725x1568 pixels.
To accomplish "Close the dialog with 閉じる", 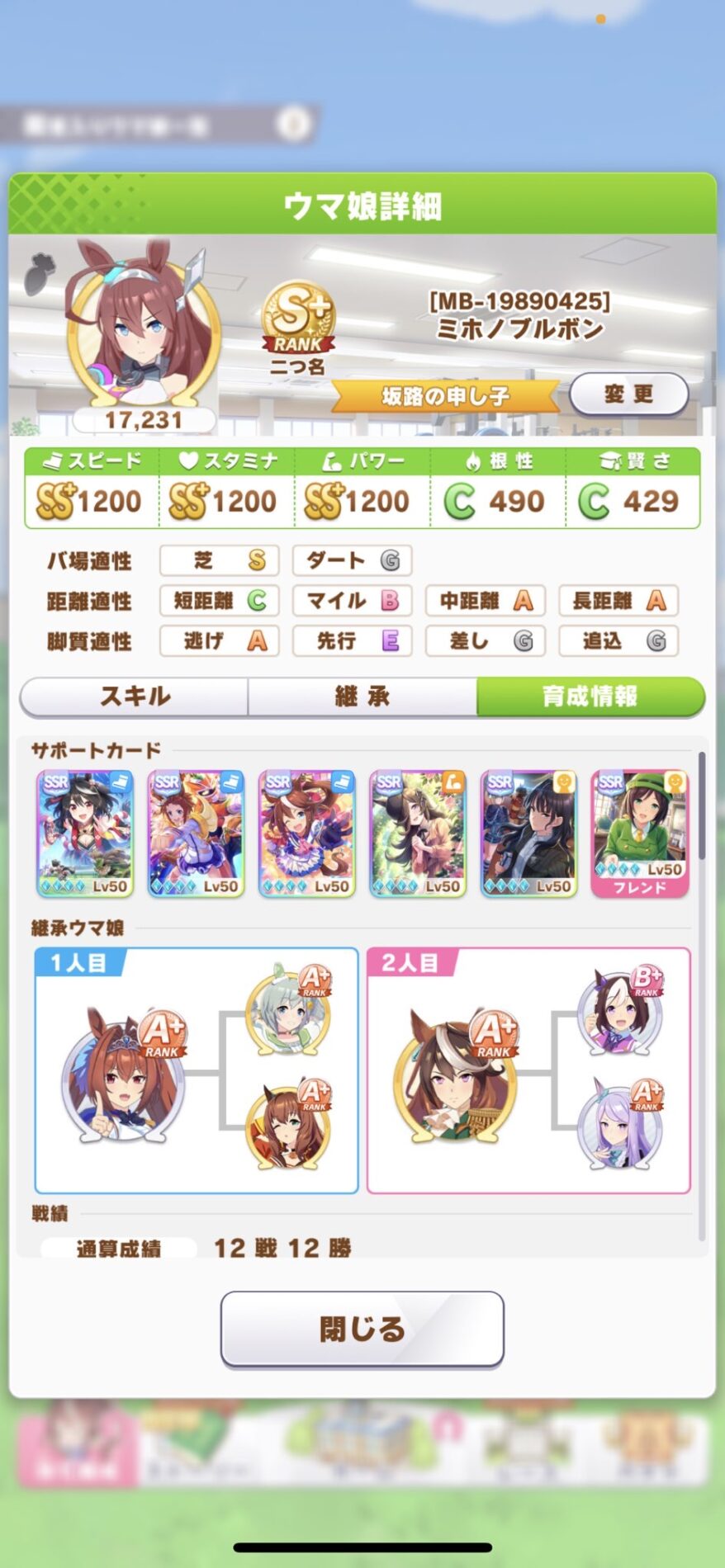I will click(x=362, y=1329).
